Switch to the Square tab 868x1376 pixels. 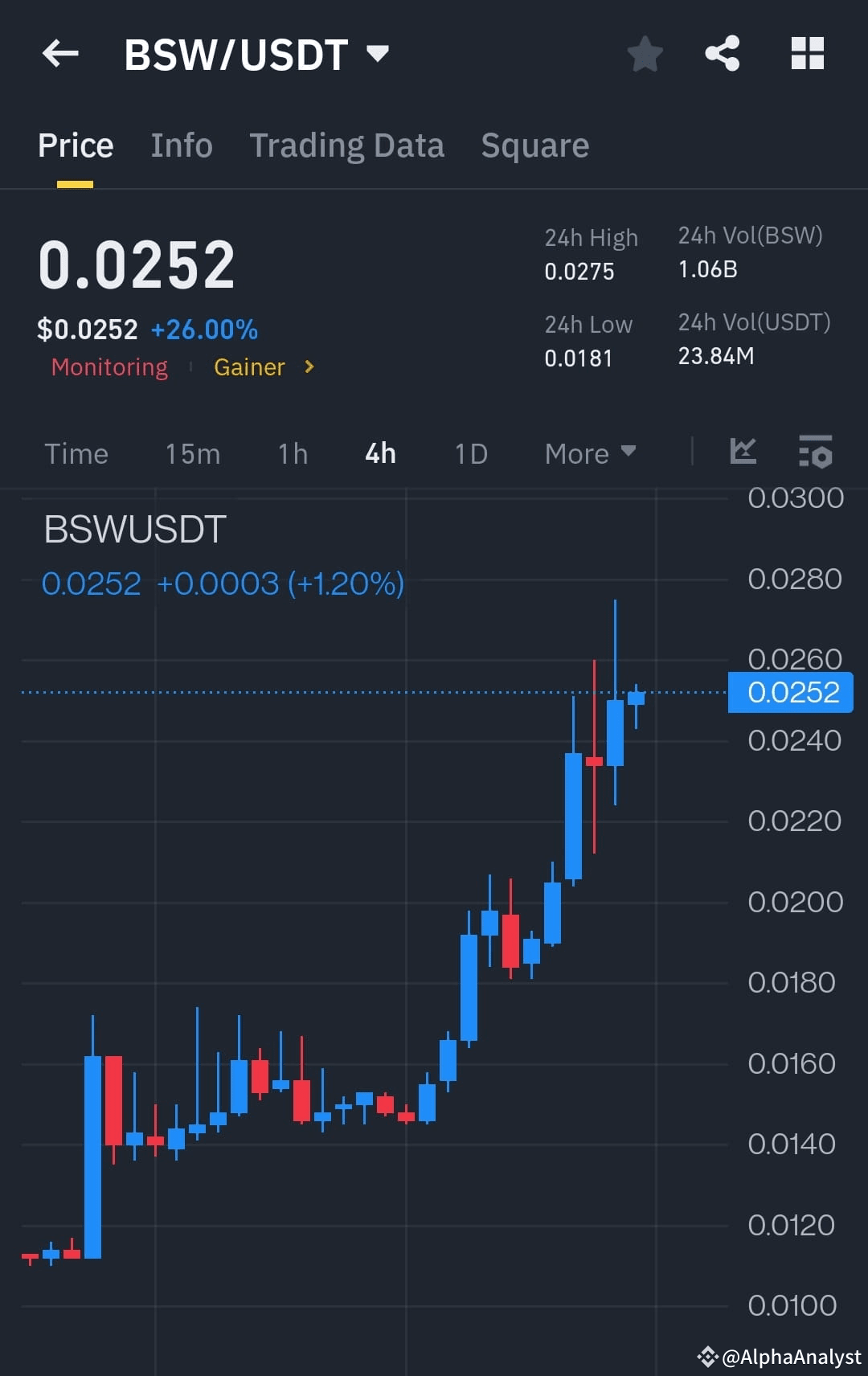click(534, 145)
